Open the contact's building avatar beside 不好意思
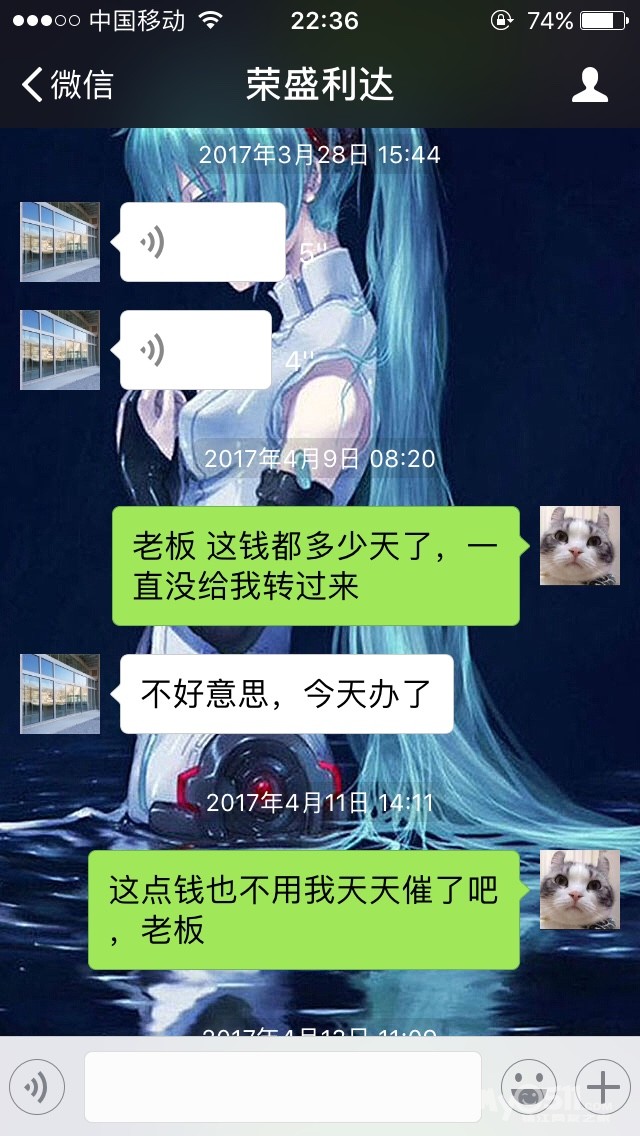This screenshot has height=1136, width=640. pos(60,694)
